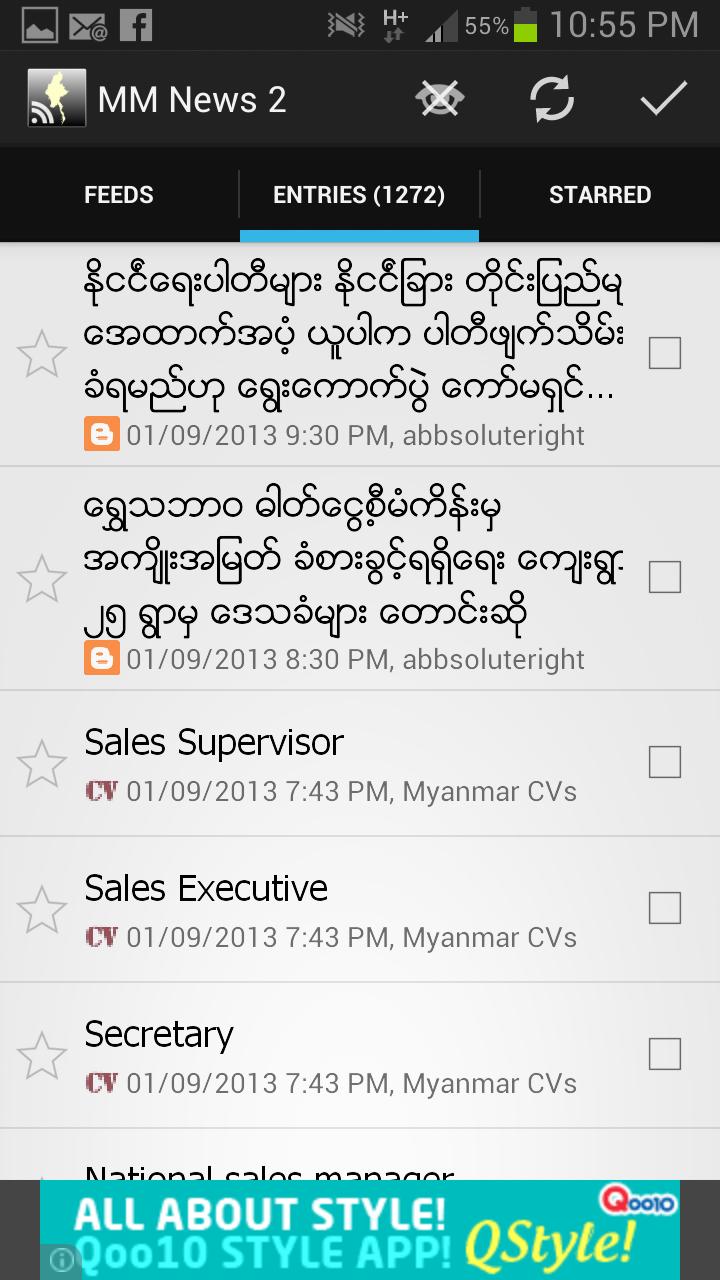Viewport: 720px width, 1280px height.
Task: Check the box for Secretary
Action: (665, 1054)
